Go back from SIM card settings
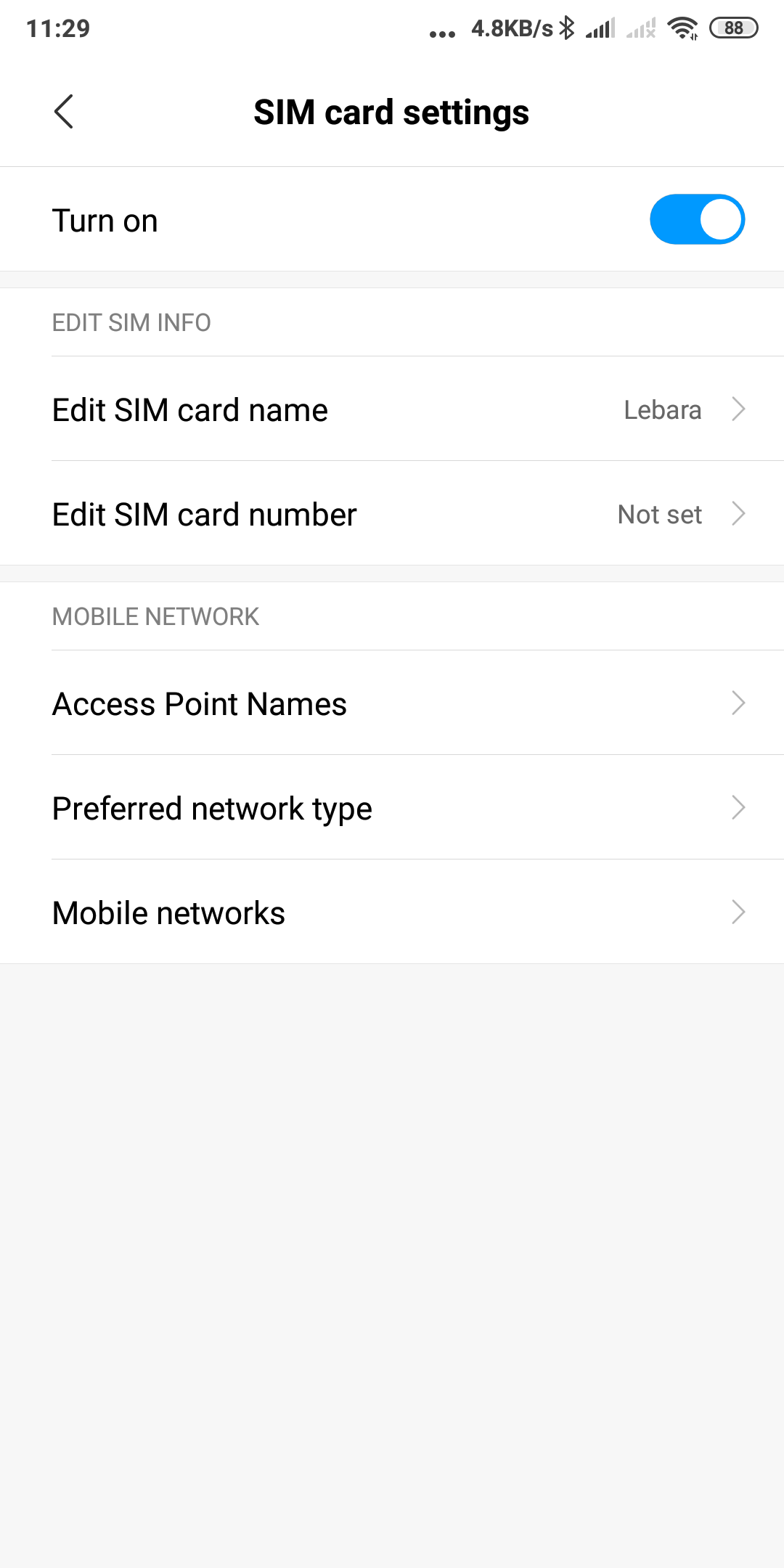Screen dimensions: 784x1568 64,112
